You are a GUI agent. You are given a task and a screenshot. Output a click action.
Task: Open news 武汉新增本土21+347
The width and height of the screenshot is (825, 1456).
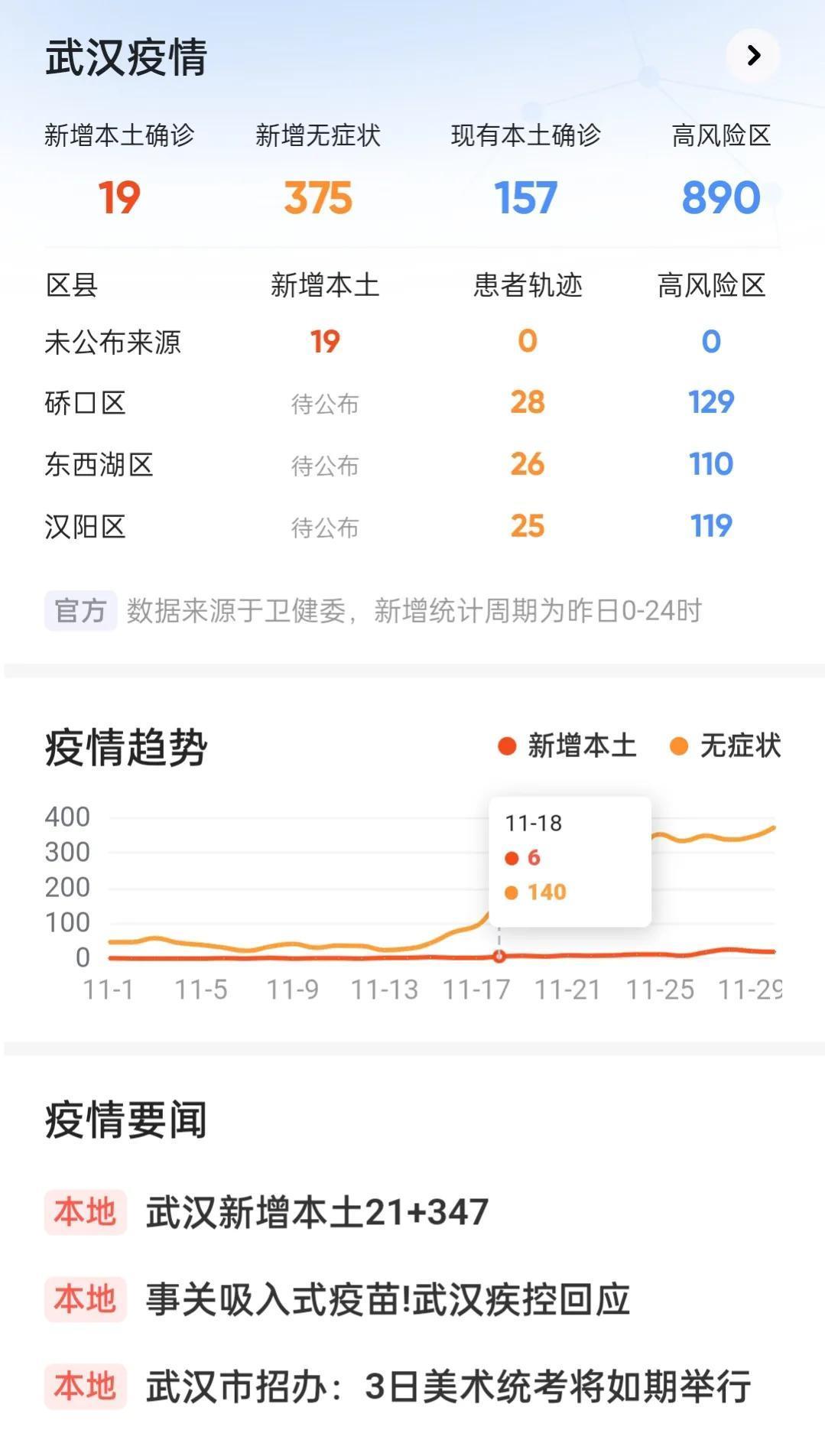click(317, 1212)
